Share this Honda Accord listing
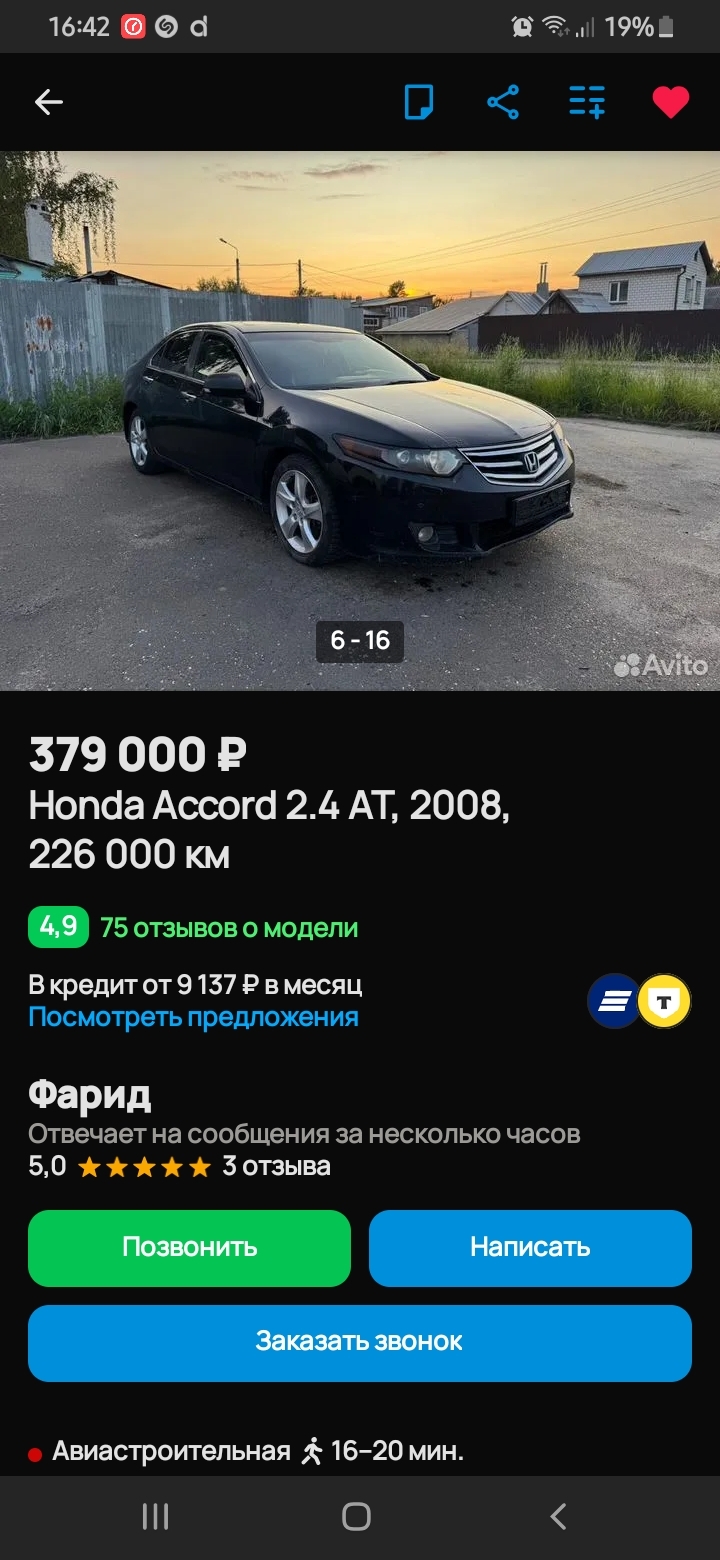Screen dimensions: 720x1560 [x=503, y=102]
